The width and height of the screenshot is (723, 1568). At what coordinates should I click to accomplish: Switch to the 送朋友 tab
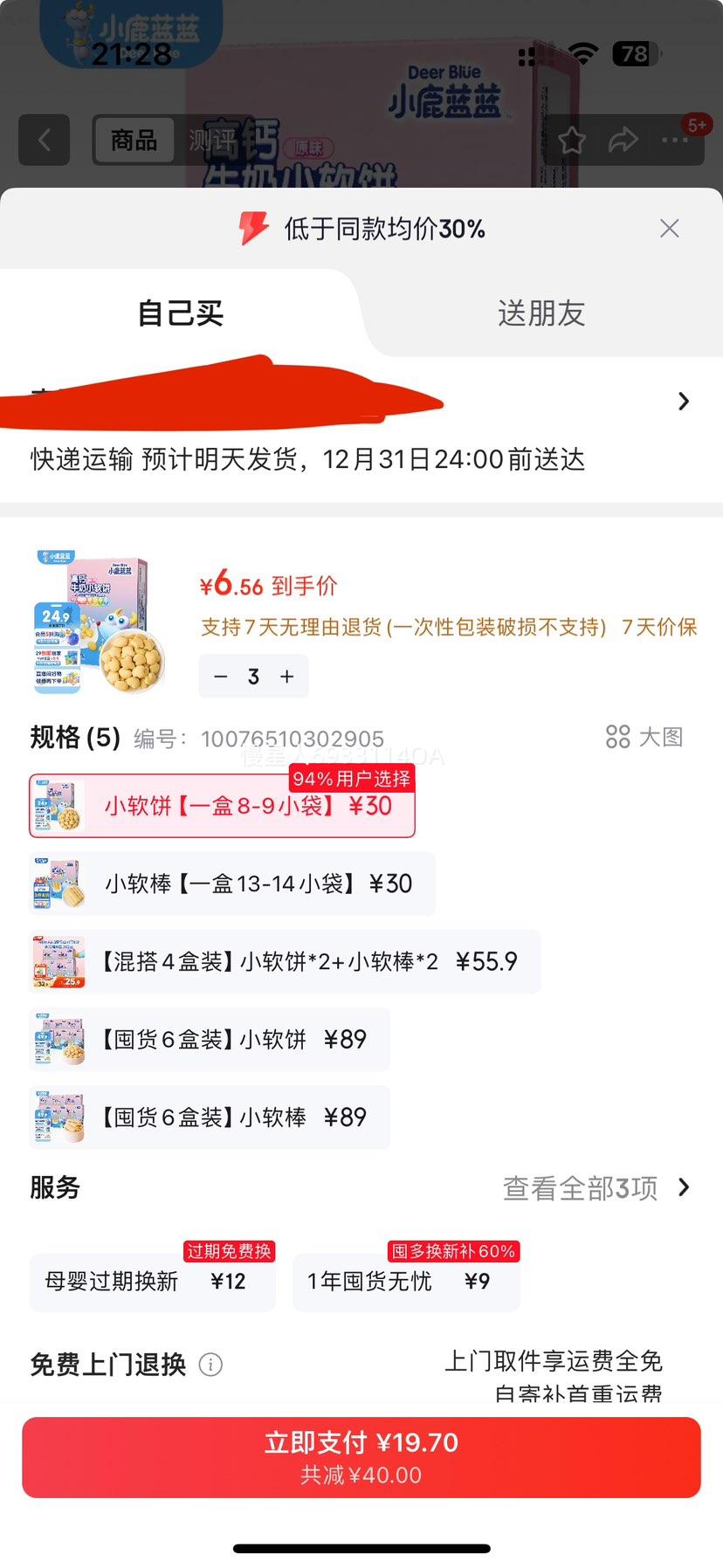pyautogui.click(x=541, y=313)
